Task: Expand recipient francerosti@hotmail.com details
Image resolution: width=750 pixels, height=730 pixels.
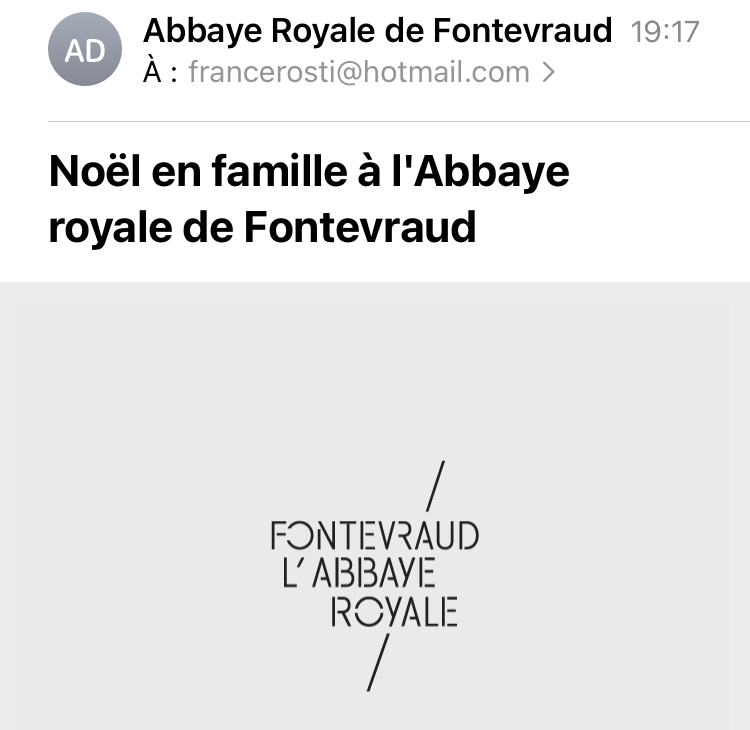Action: click(x=359, y=72)
